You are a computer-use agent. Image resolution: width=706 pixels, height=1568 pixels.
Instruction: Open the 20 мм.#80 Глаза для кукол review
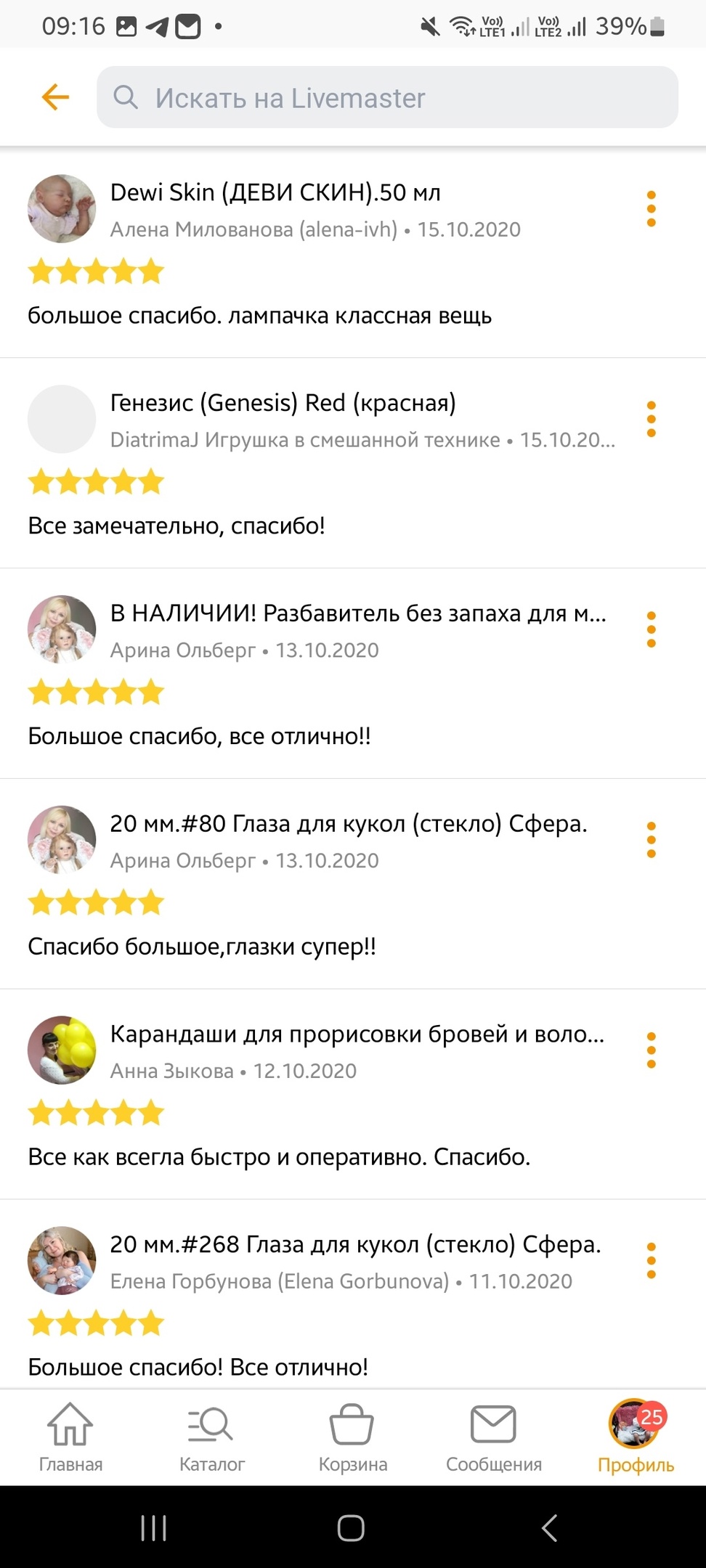point(348,823)
